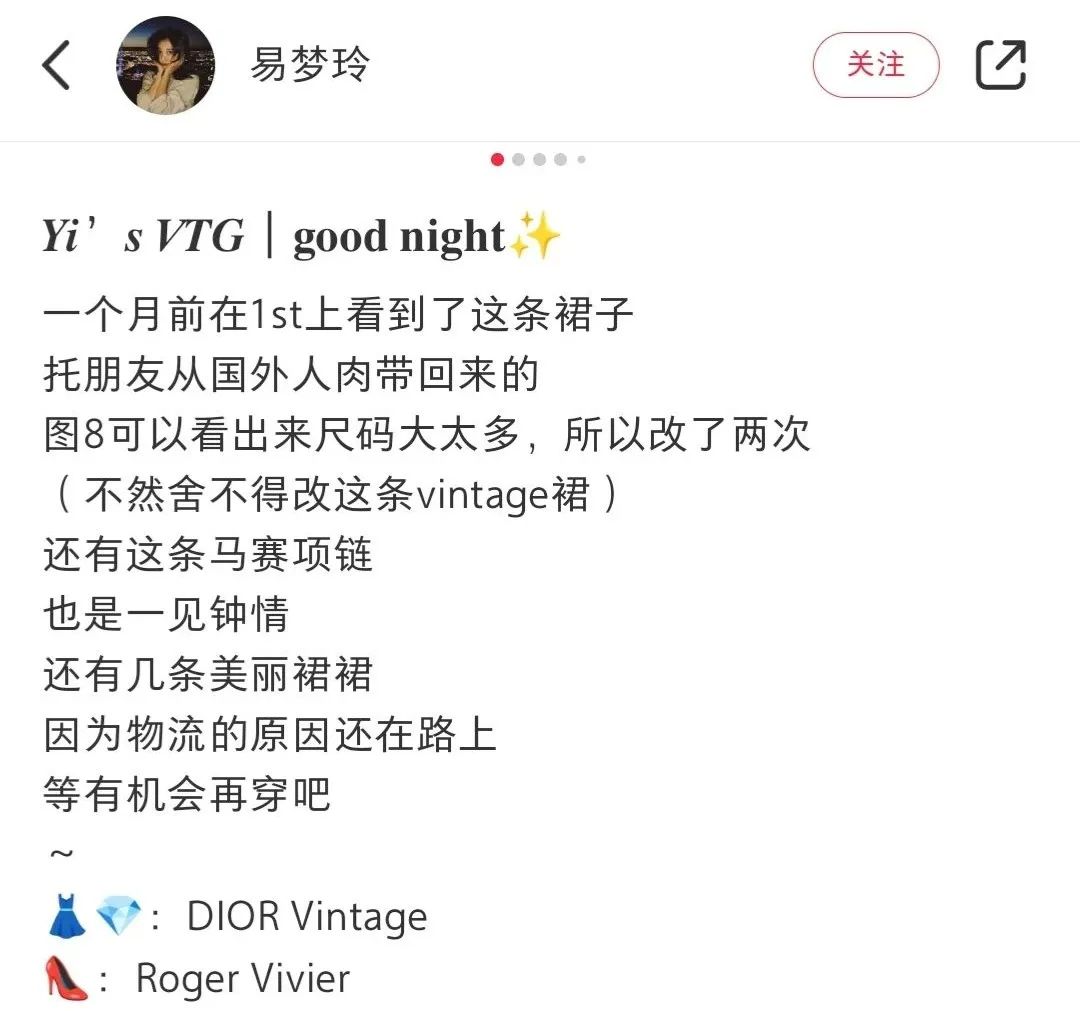Open 易梦玲's profile avatar
This screenshot has height=1011, width=1080.
click(166, 66)
